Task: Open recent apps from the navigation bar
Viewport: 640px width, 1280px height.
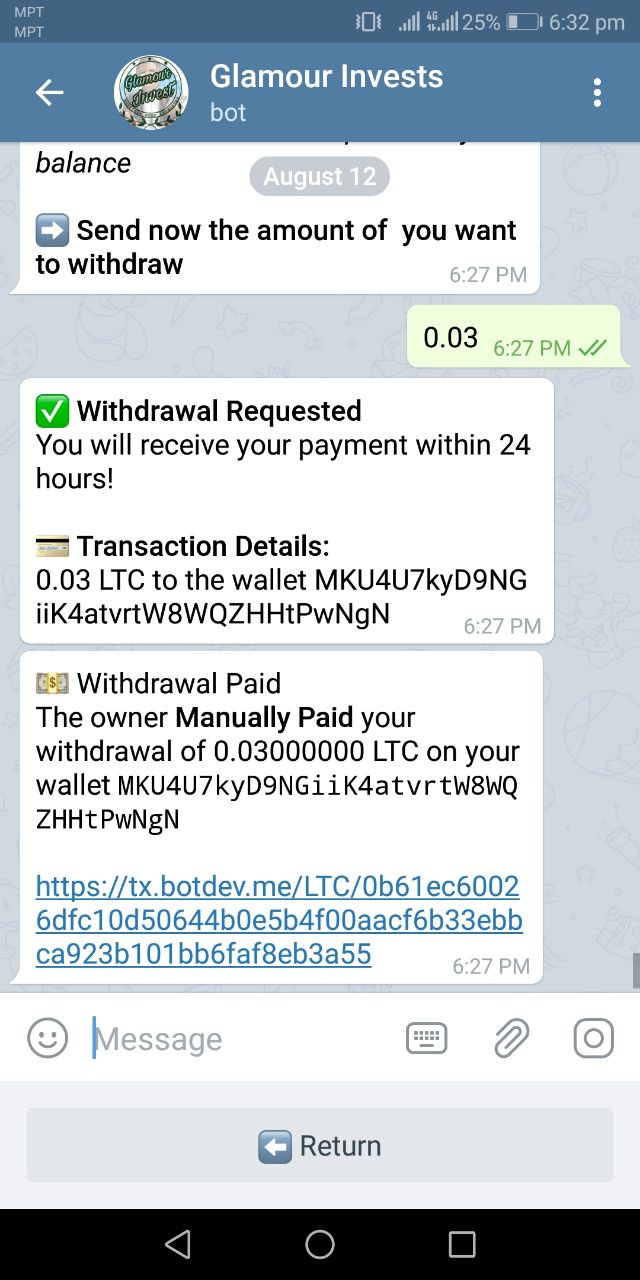Action: tap(462, 1244)
